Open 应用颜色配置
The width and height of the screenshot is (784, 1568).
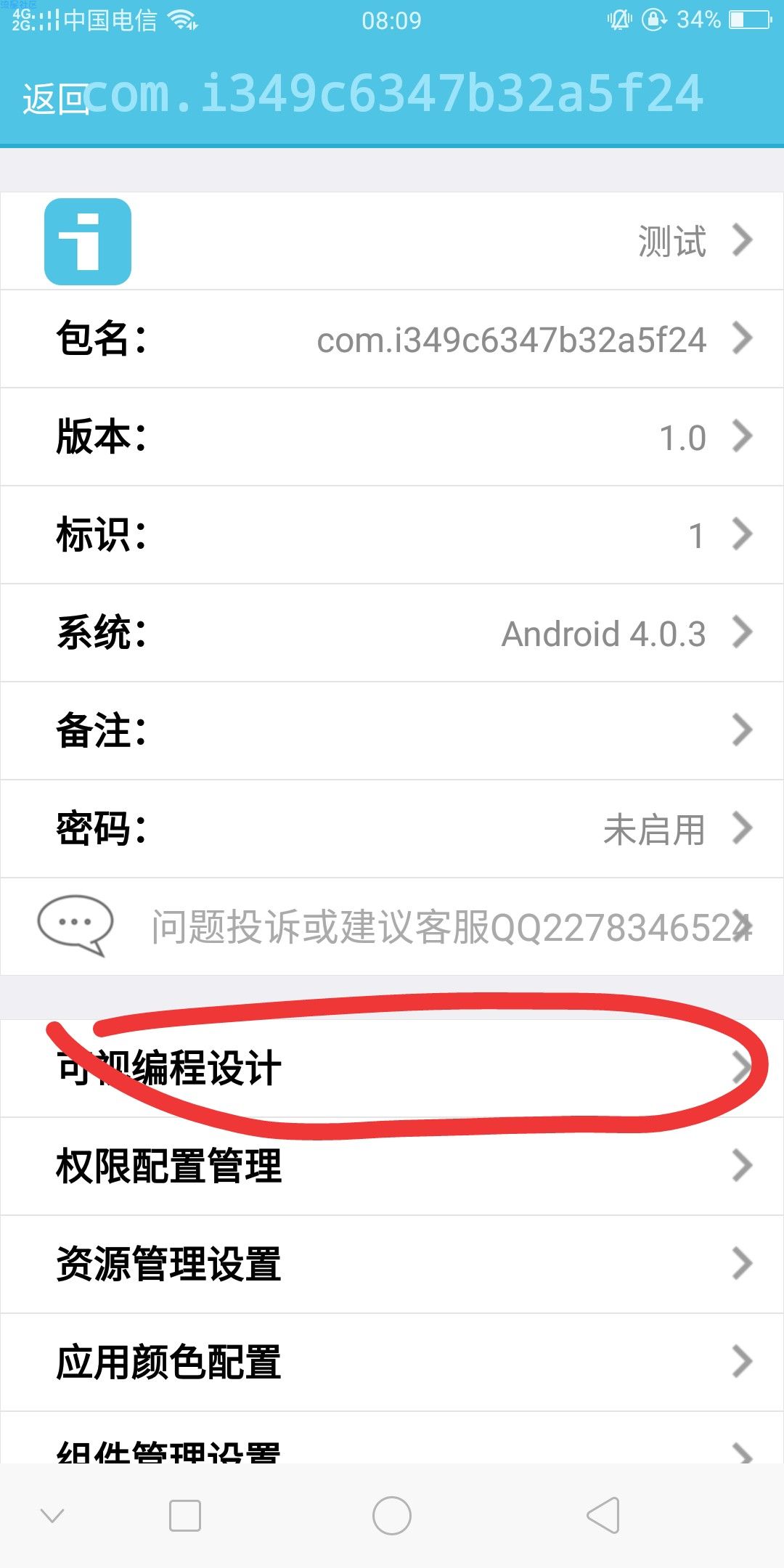point(392,1363)
